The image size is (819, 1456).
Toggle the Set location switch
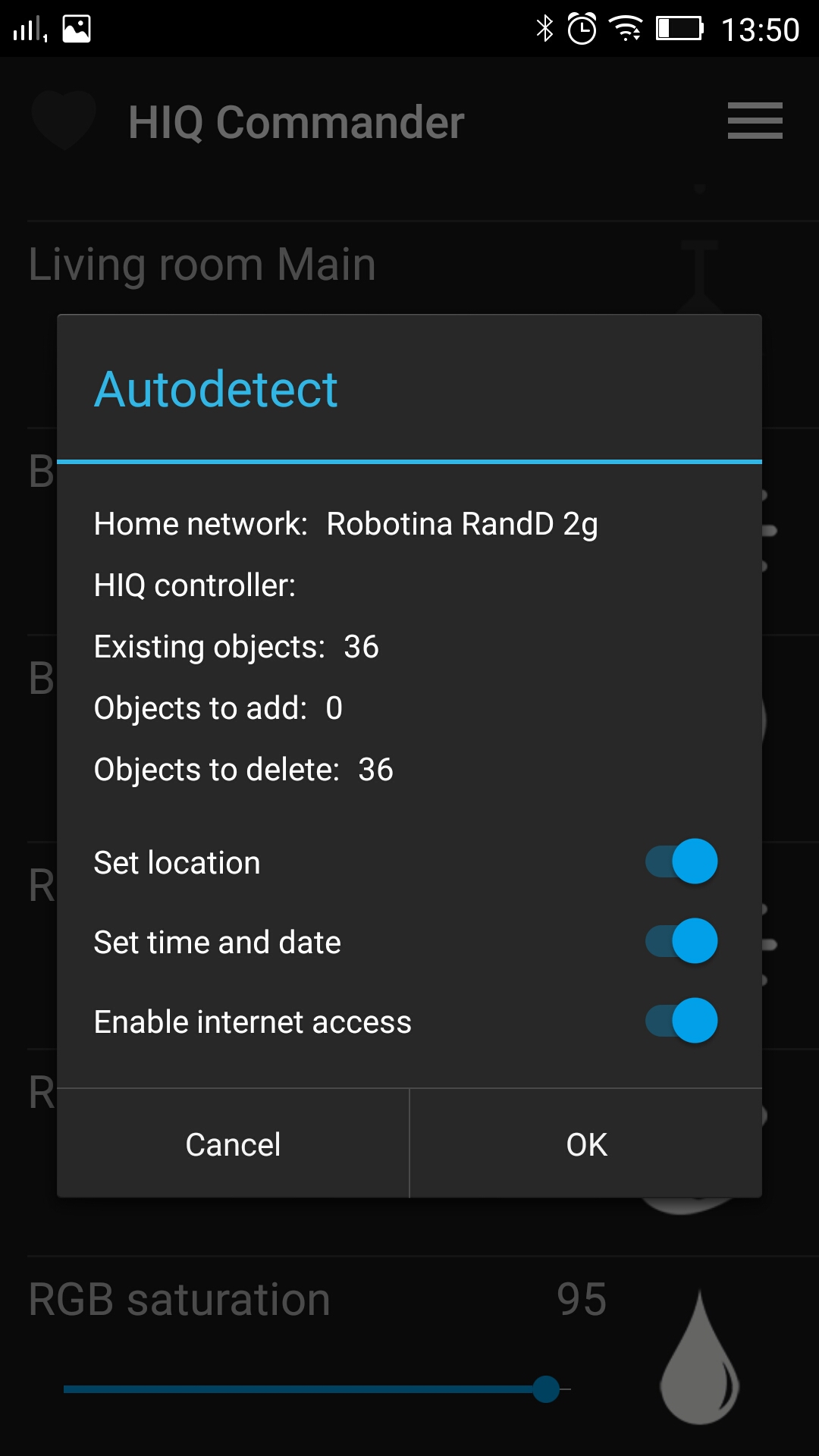pyautogui.click(x=681, y=861)
